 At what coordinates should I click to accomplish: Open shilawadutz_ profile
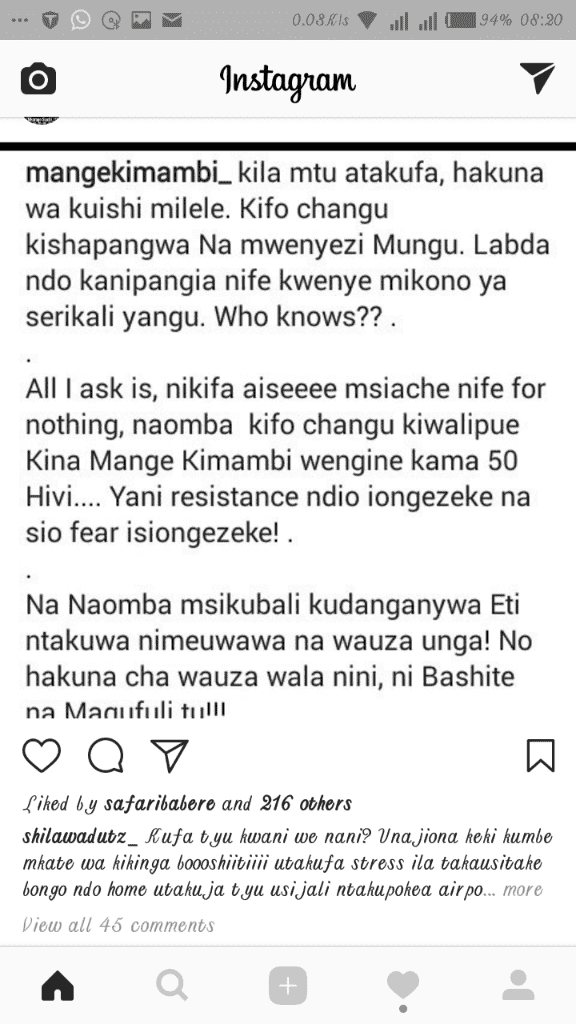(80, 837)
